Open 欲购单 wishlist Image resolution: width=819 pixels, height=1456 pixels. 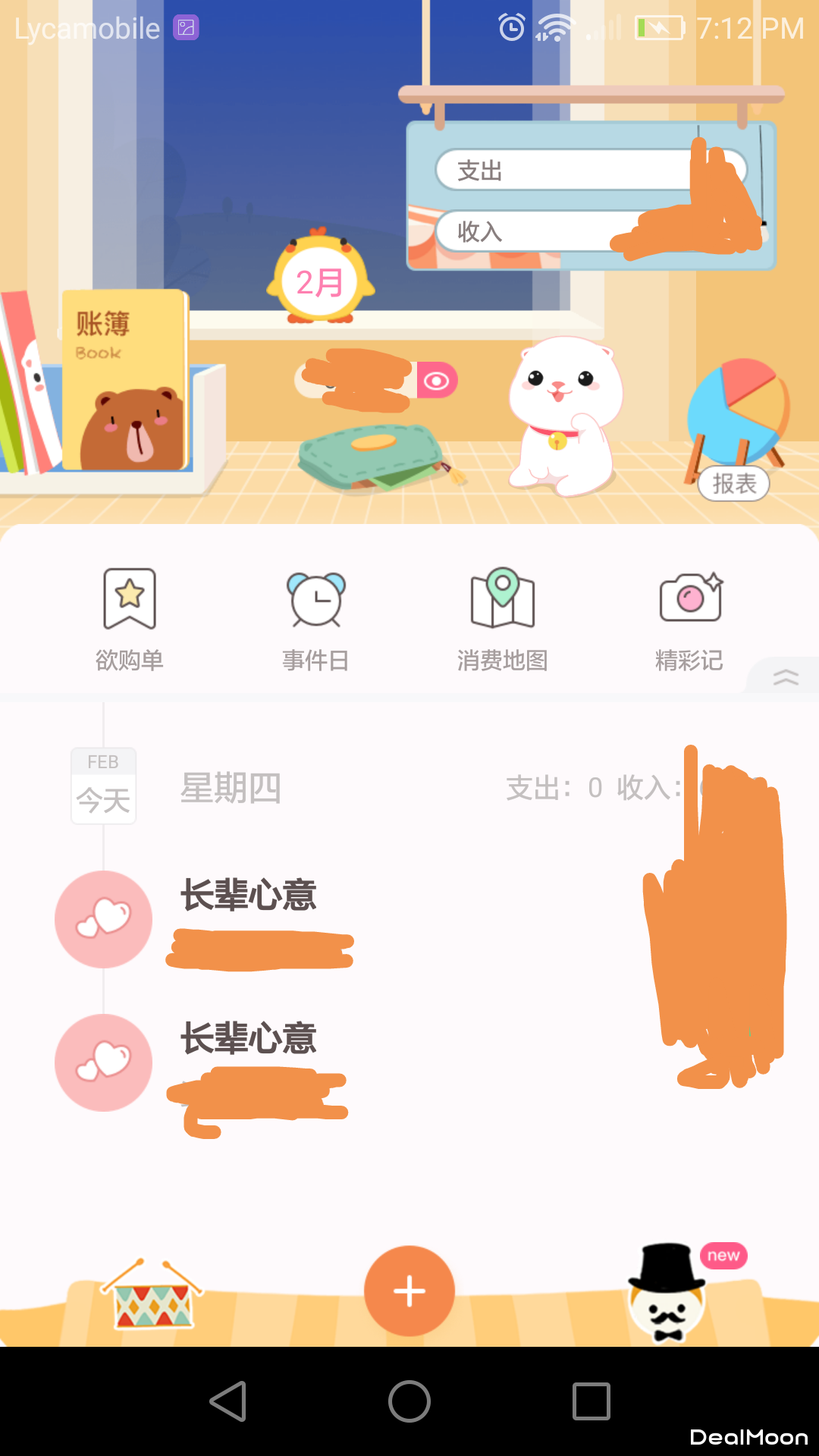(130, 620)
